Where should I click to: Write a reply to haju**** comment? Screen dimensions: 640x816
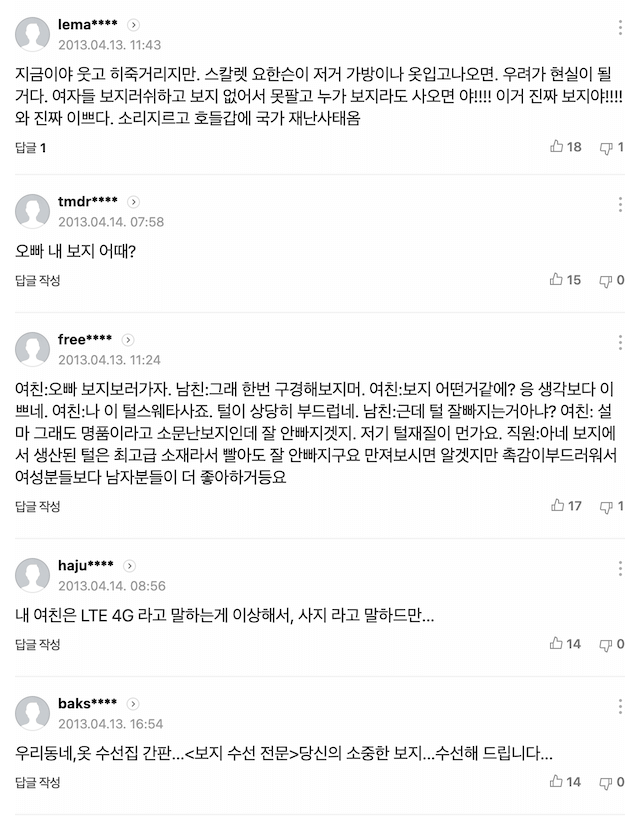tap(37, 644)
